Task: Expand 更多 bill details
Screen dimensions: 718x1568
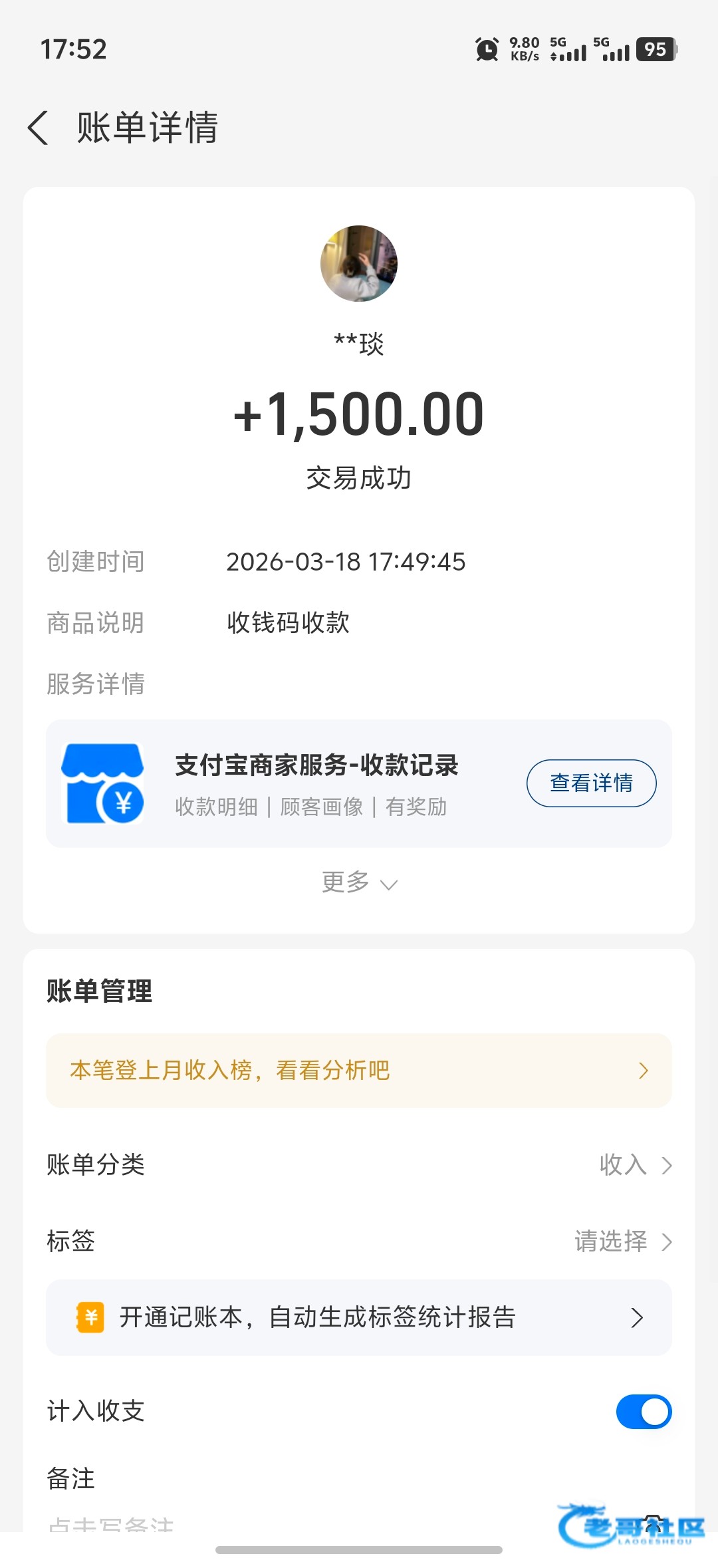Action: pos(359,882)
